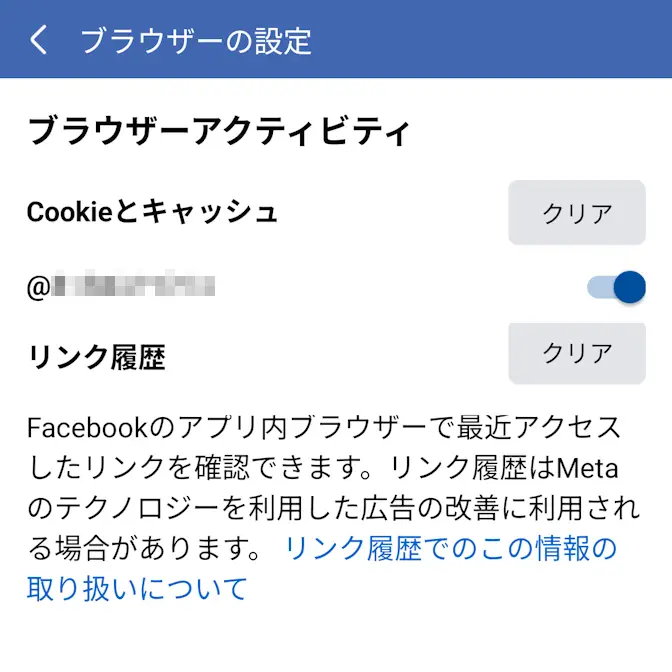Clear Cookieとキャッシュ data

tap(576, 213)
